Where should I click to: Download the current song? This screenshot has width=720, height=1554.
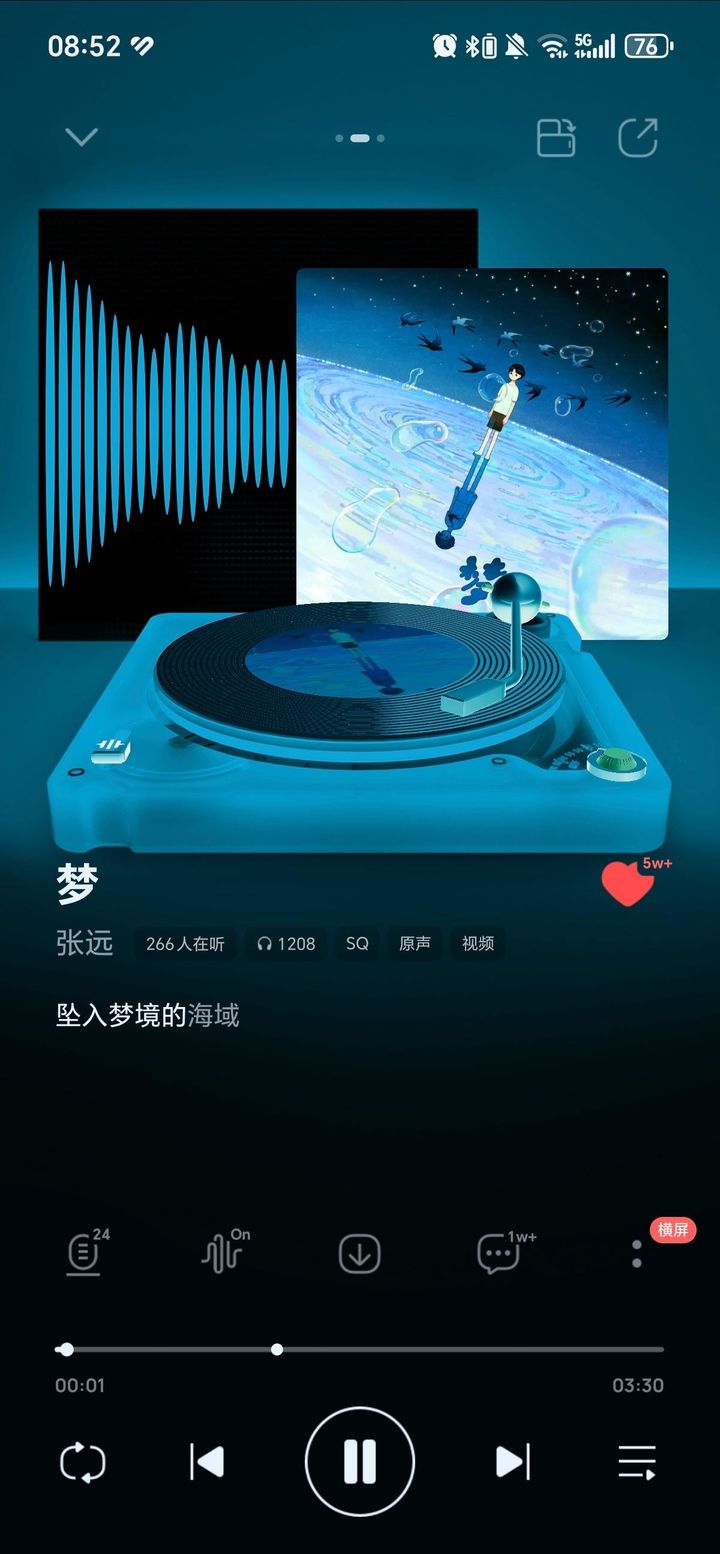click(360, 1254)
